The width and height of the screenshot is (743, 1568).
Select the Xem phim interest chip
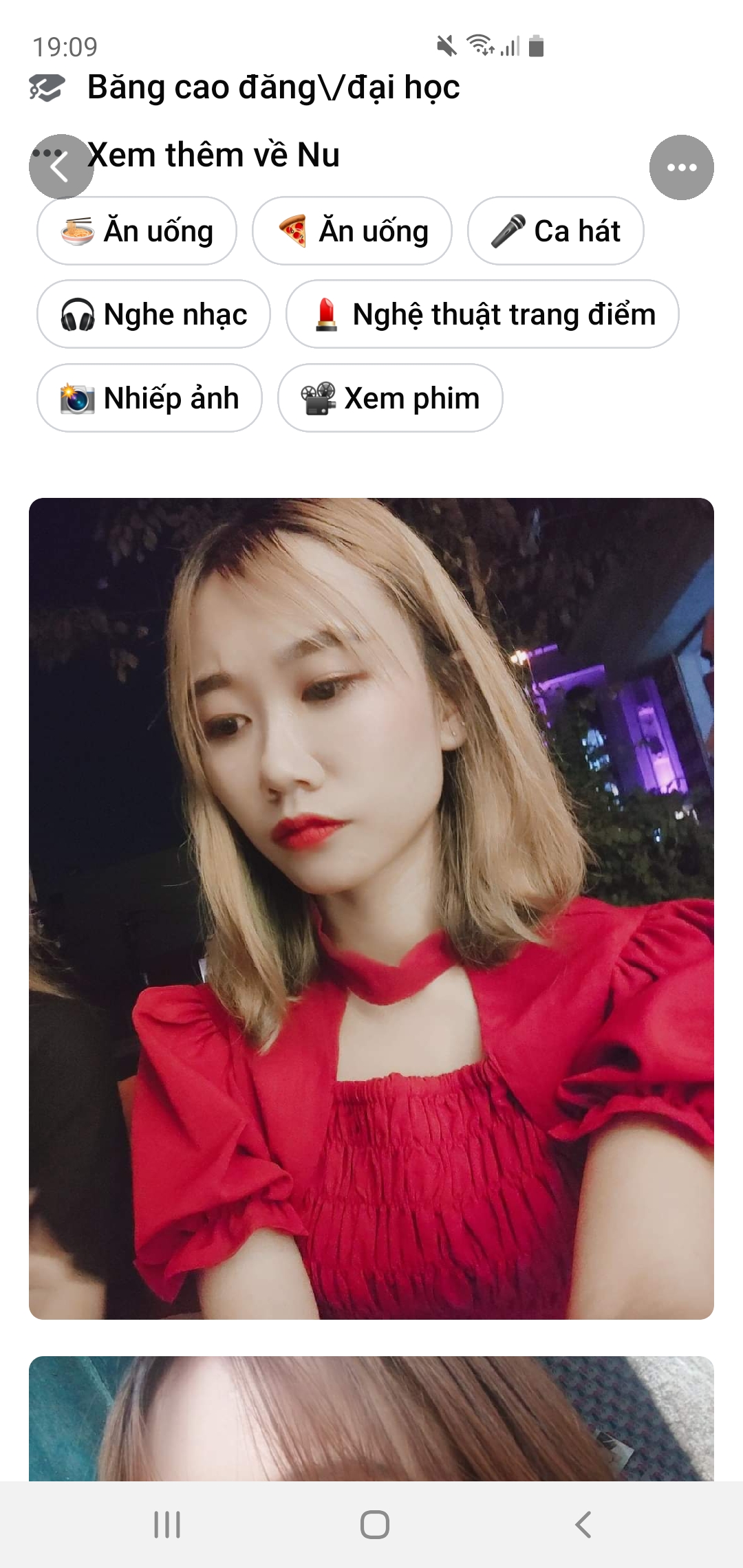tap(390, 398)
